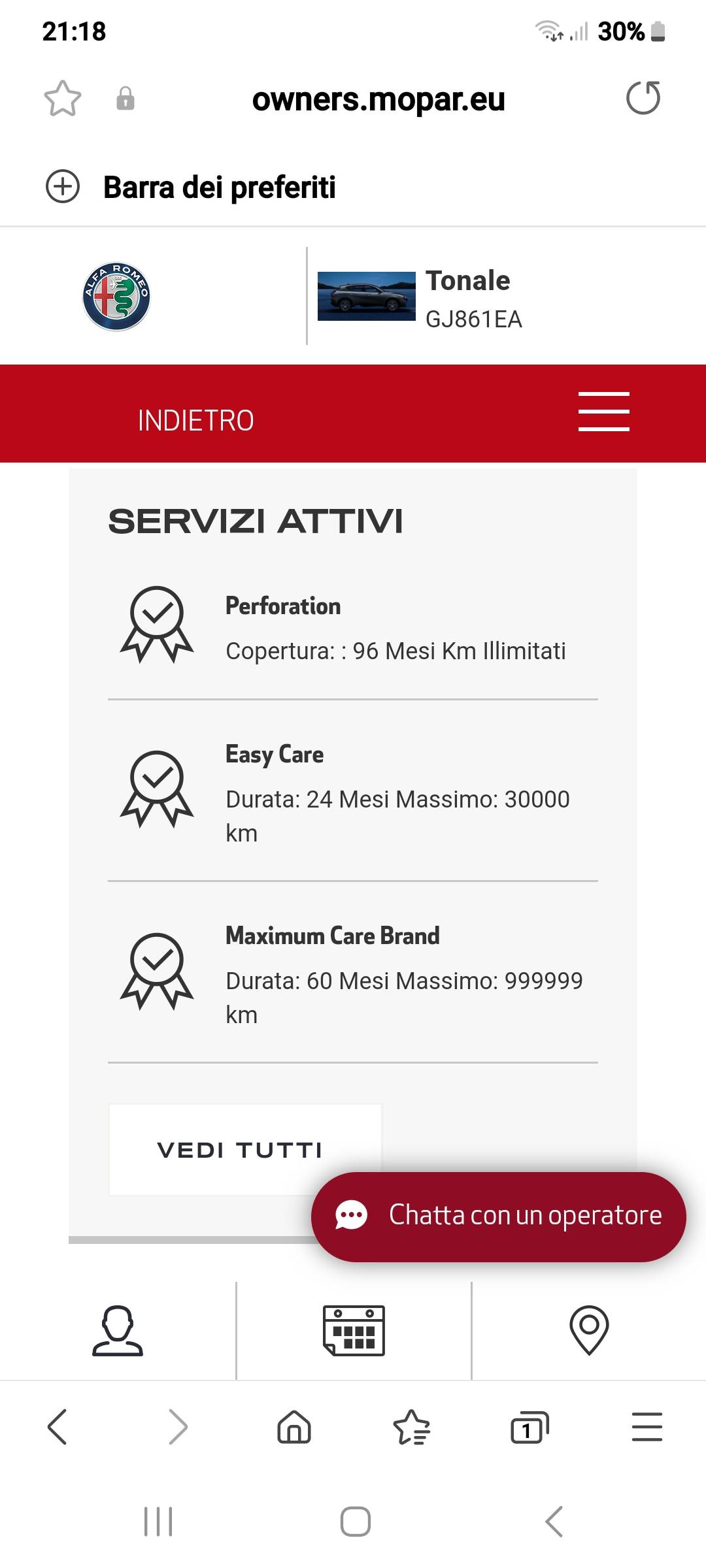The width and height of the screenshot is (706, 1568).
Task: Tap the system recent apps button
Action: (158, 1522)
